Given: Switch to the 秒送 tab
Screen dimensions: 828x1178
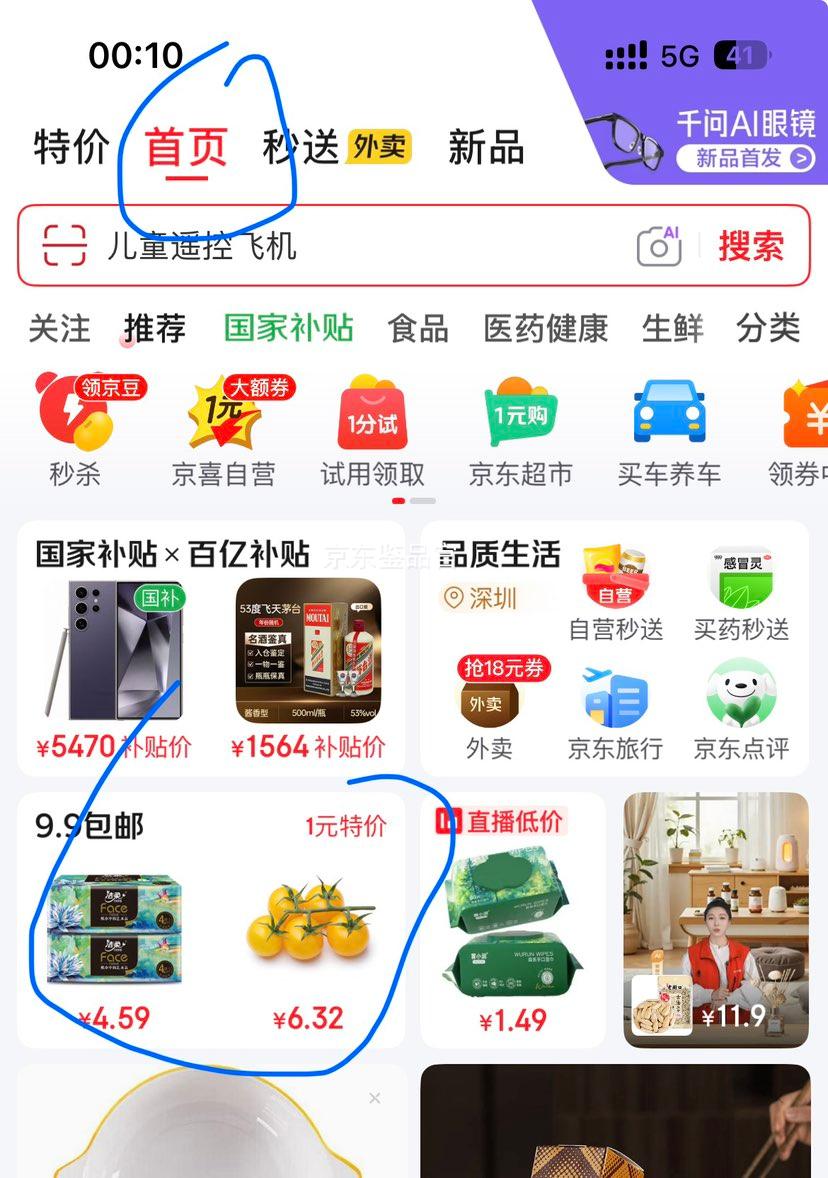Looking at the screenshot, I should coord(303,147).
